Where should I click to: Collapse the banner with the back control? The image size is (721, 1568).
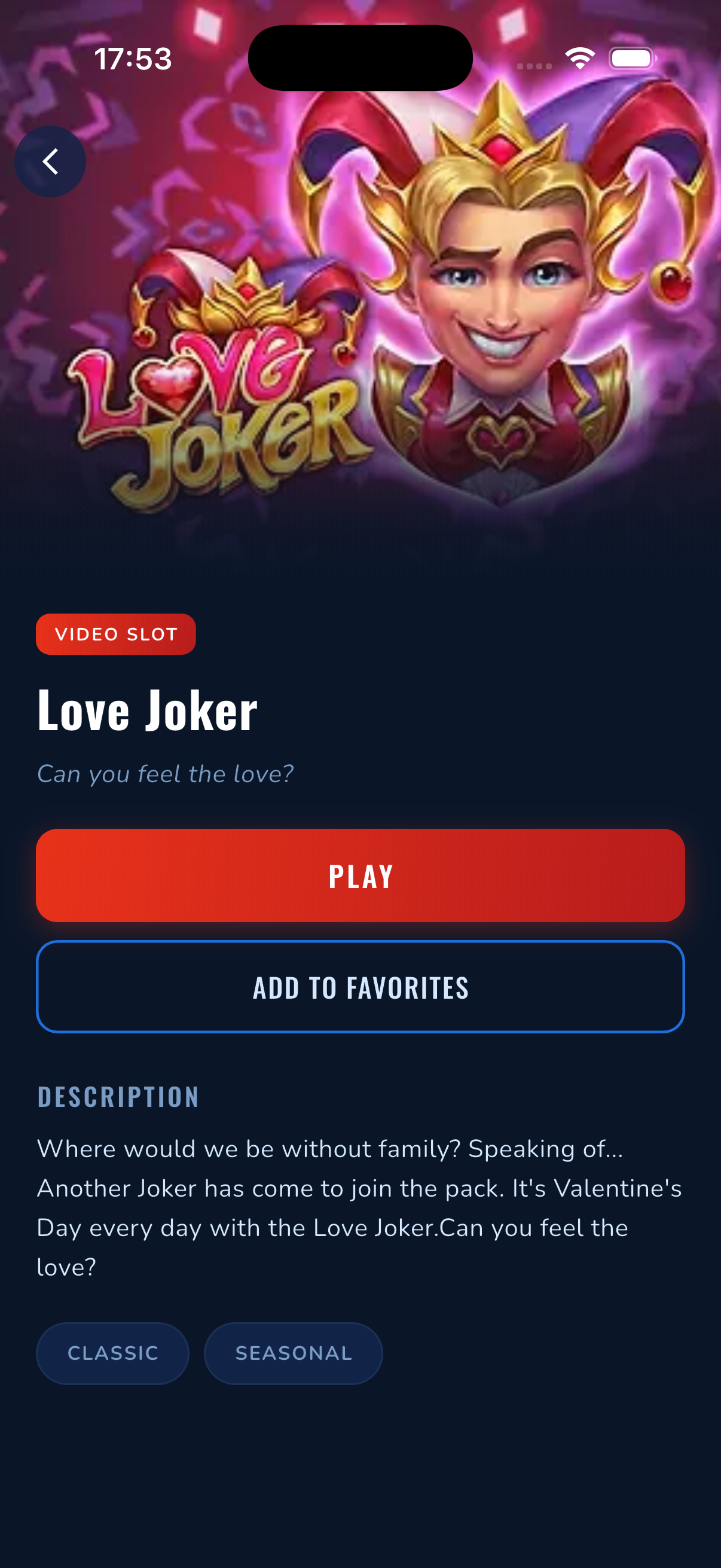(x=50, y=160)
